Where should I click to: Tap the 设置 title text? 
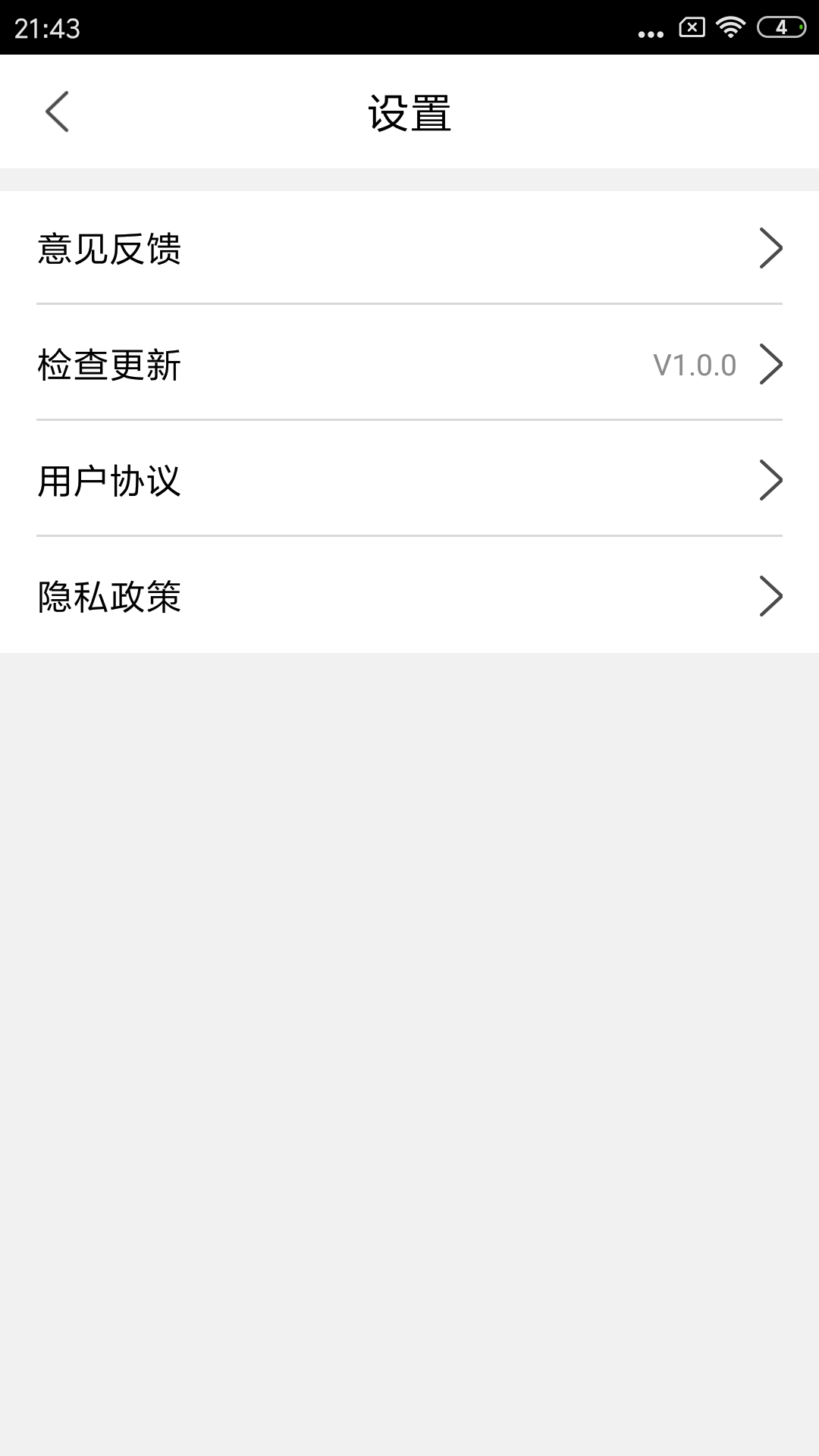[x=409, y=111]
